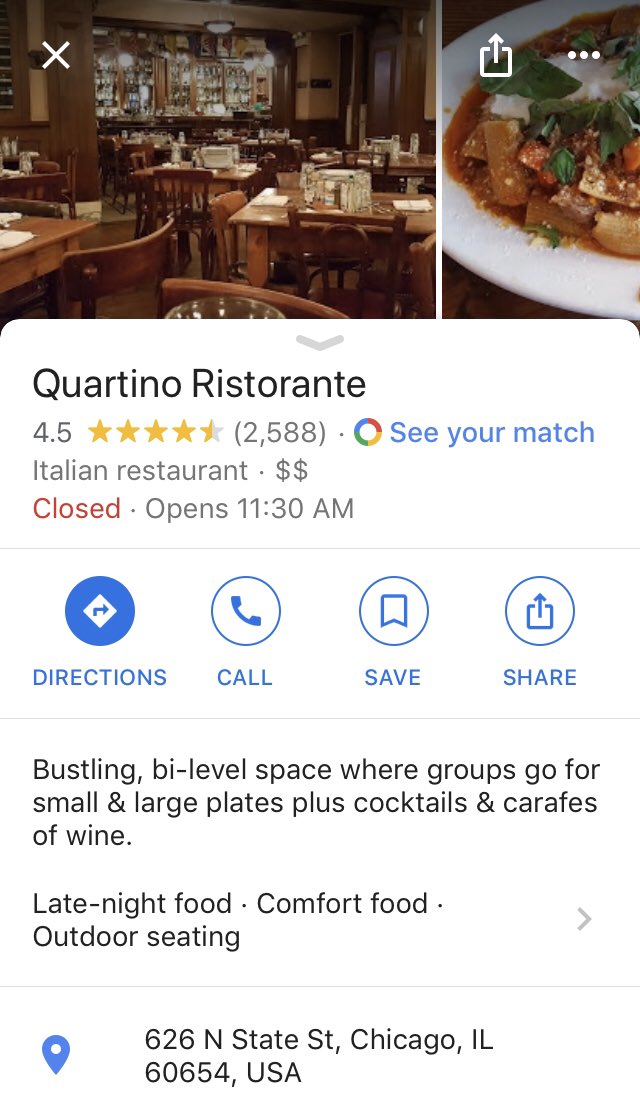
Task: Tap the round Share button
Action: tap(540, 611)
